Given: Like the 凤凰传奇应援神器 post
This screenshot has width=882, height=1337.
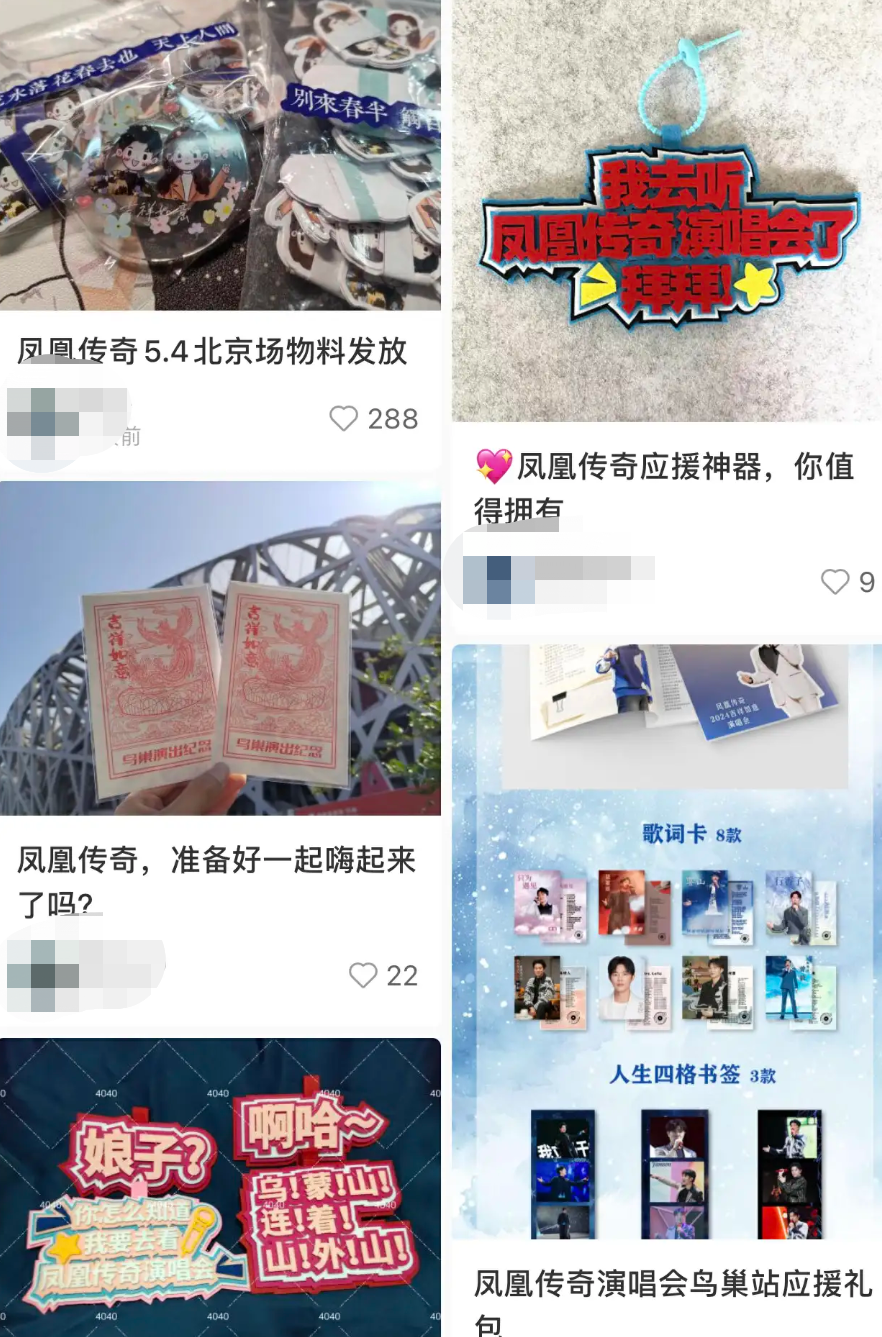Looking at the screenshot, I should 835,582.
